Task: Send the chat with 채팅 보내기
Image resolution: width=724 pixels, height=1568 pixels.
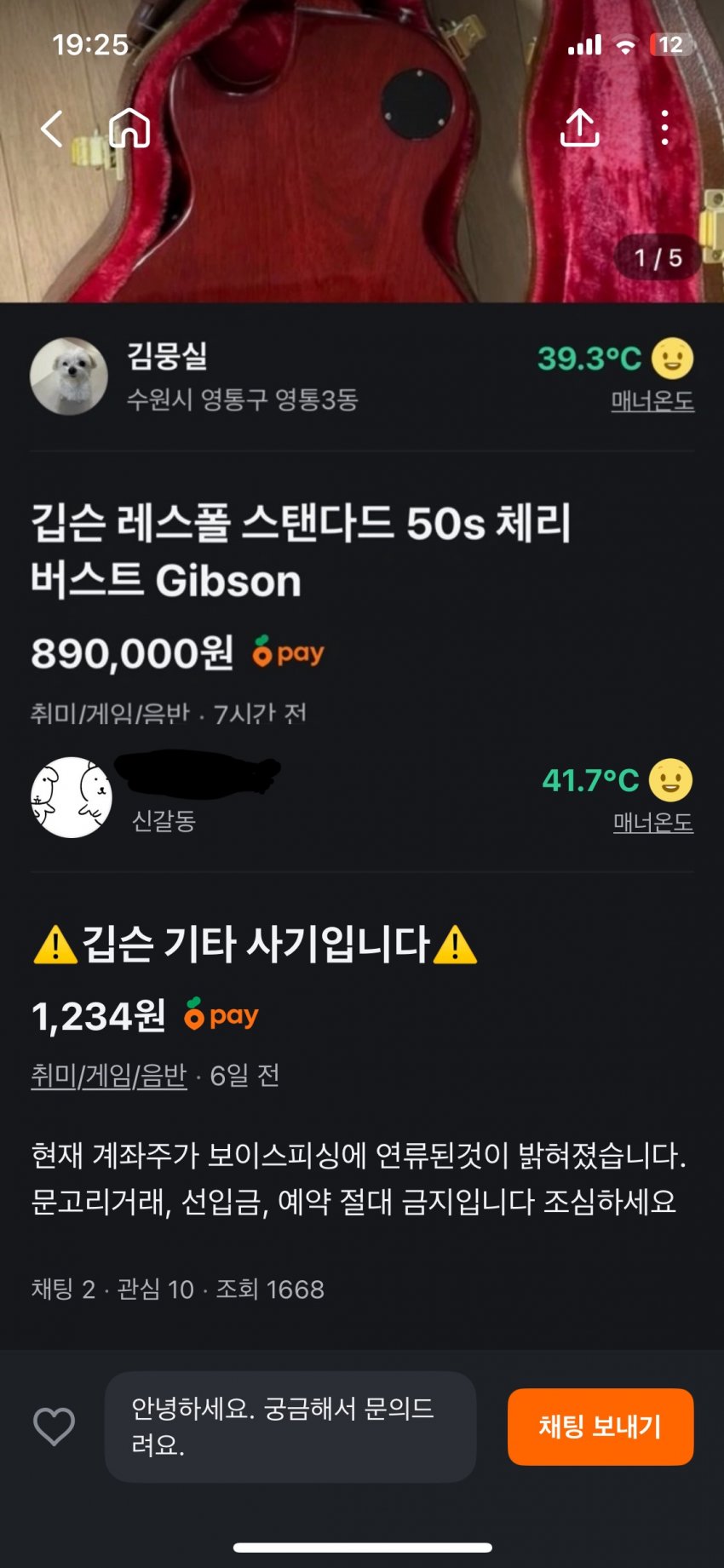Action: point(600,1426)
